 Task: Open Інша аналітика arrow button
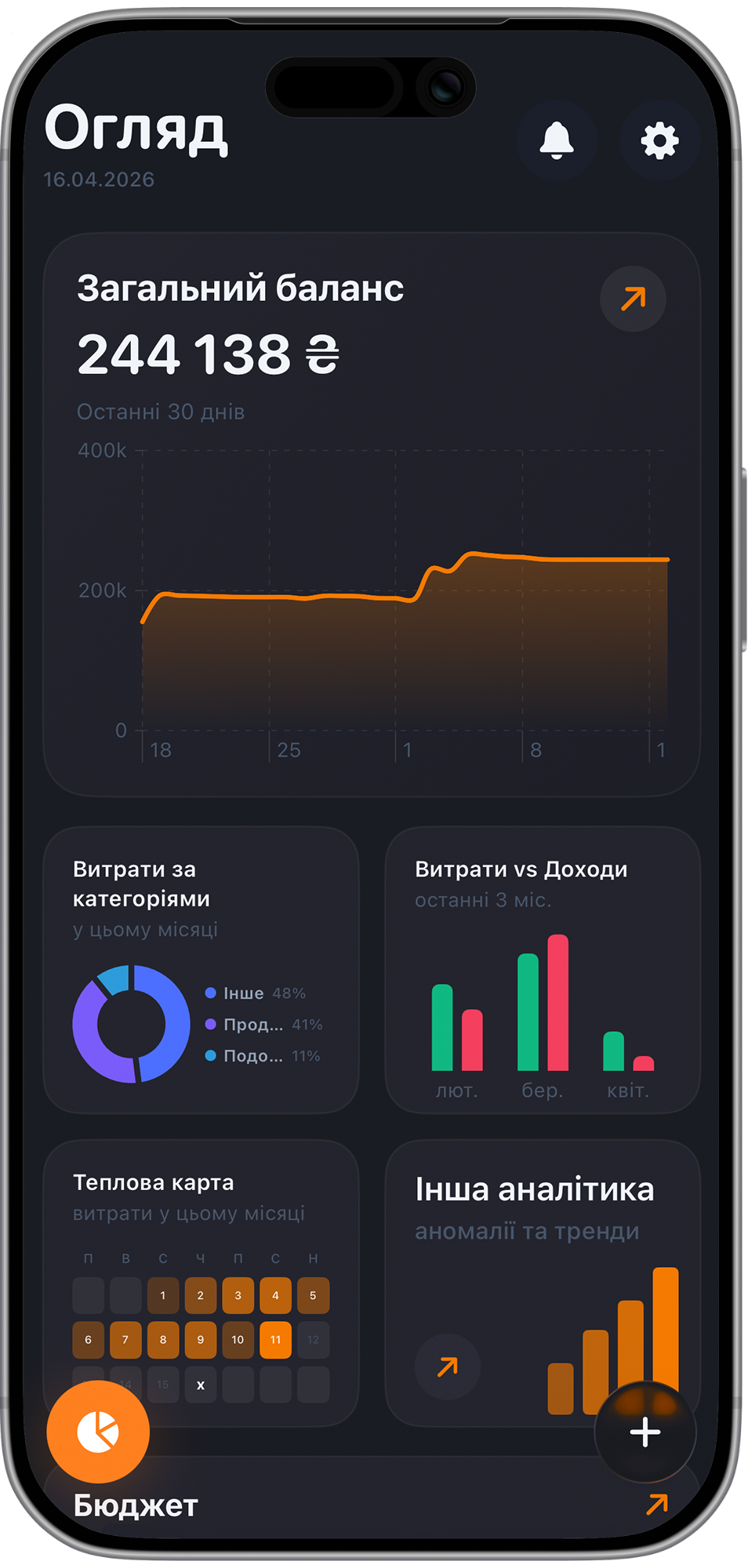[x=447, y=1367]
